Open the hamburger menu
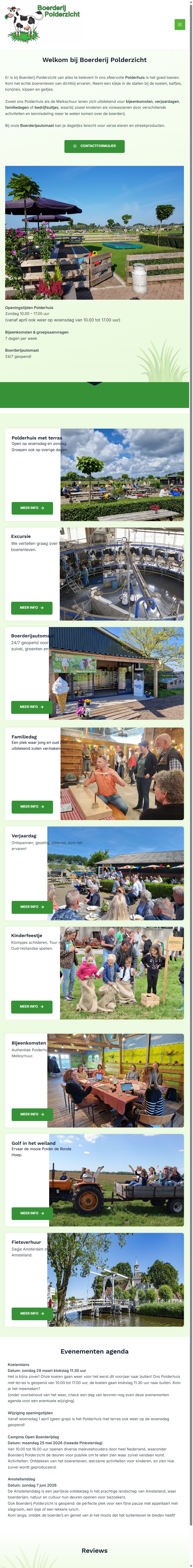Viewport: 193px width, 1568px height. [x=180, y=24]
